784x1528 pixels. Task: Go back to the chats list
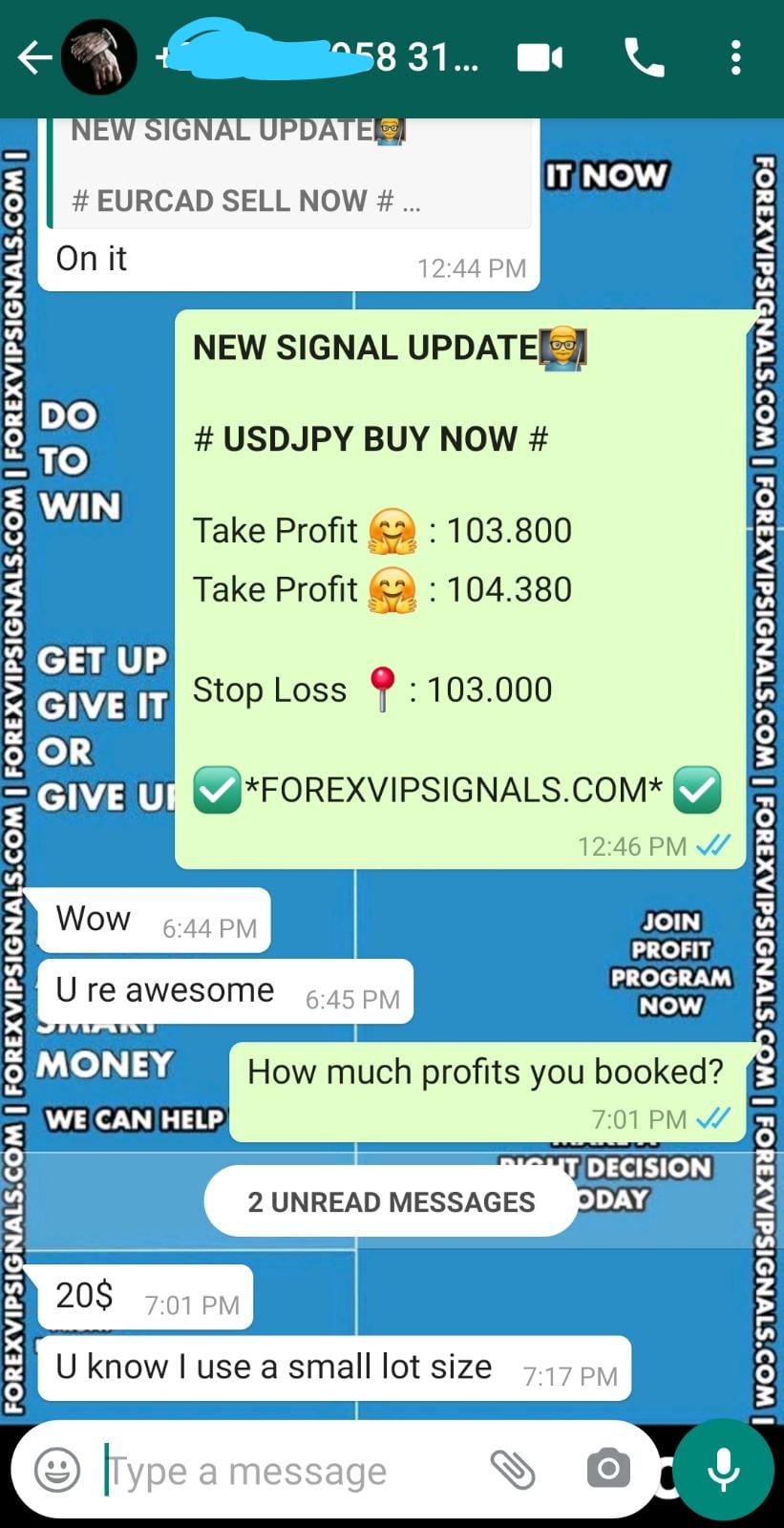pos(34,58)
